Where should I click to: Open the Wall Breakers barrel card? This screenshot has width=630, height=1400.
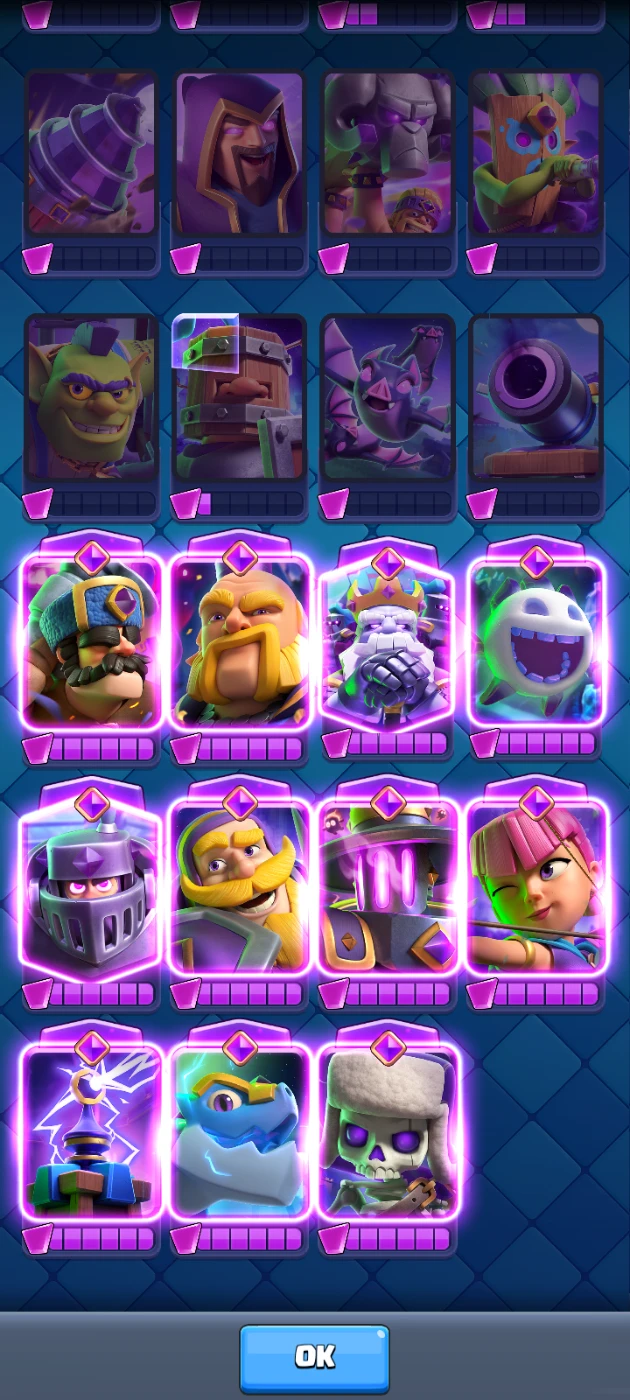(x=240, y=398)
